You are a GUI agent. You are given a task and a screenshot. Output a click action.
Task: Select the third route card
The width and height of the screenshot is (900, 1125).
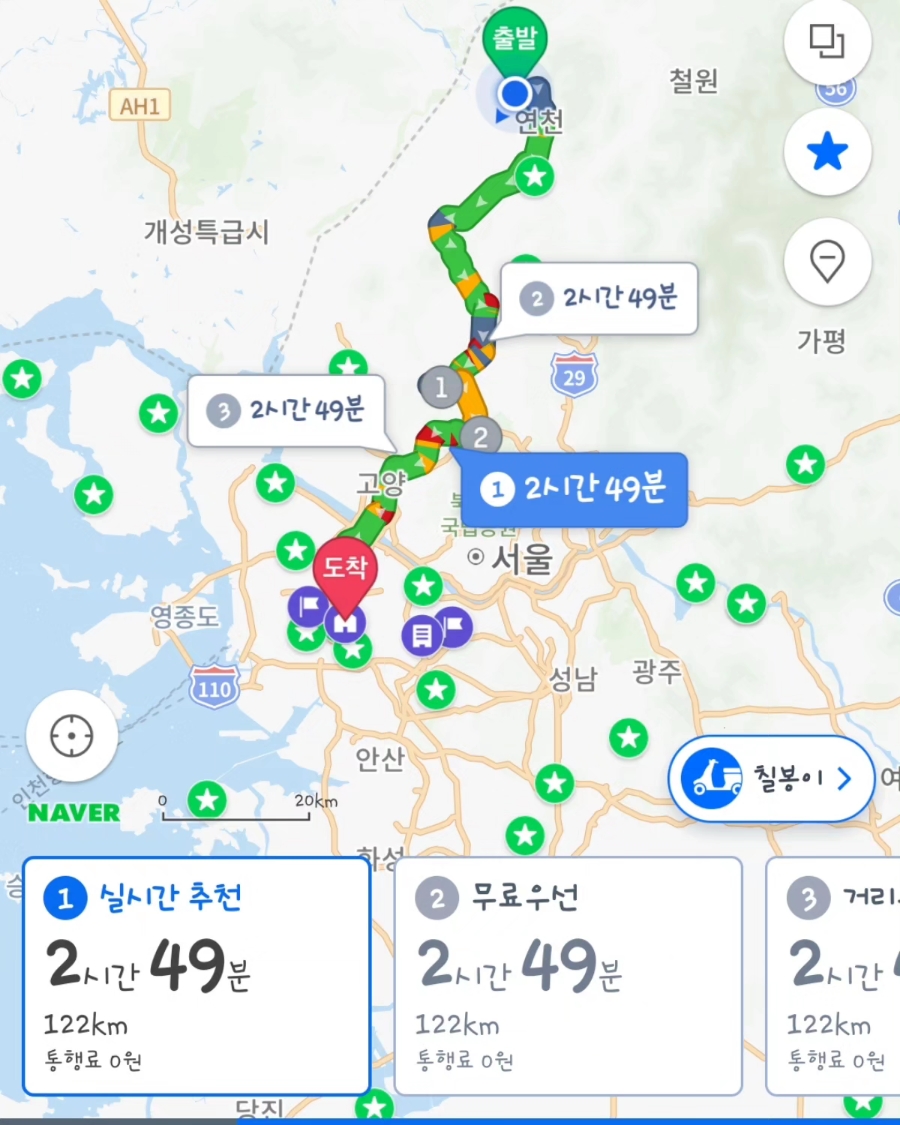(835, 975)
